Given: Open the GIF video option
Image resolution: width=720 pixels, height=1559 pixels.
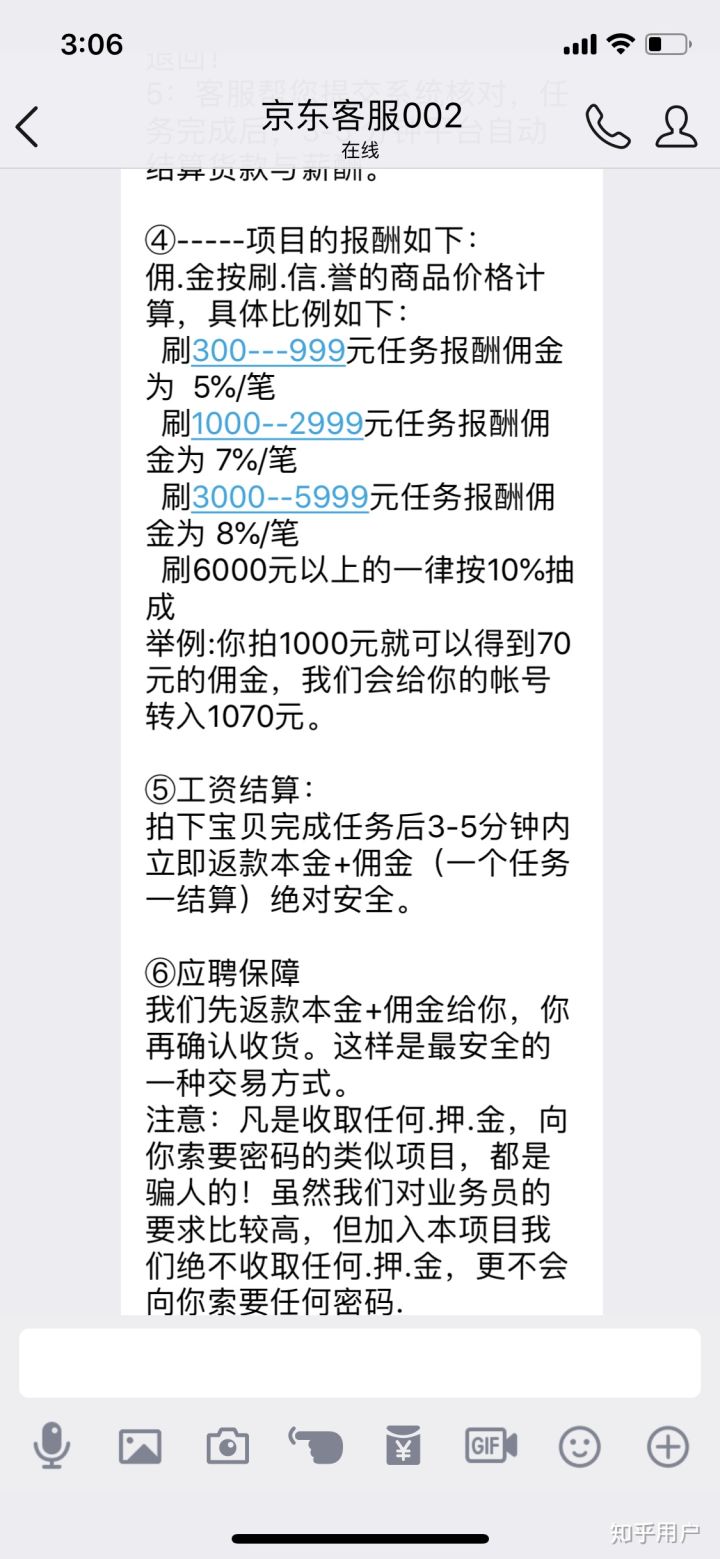Looking at the screenshot, I should point(491,1446).
